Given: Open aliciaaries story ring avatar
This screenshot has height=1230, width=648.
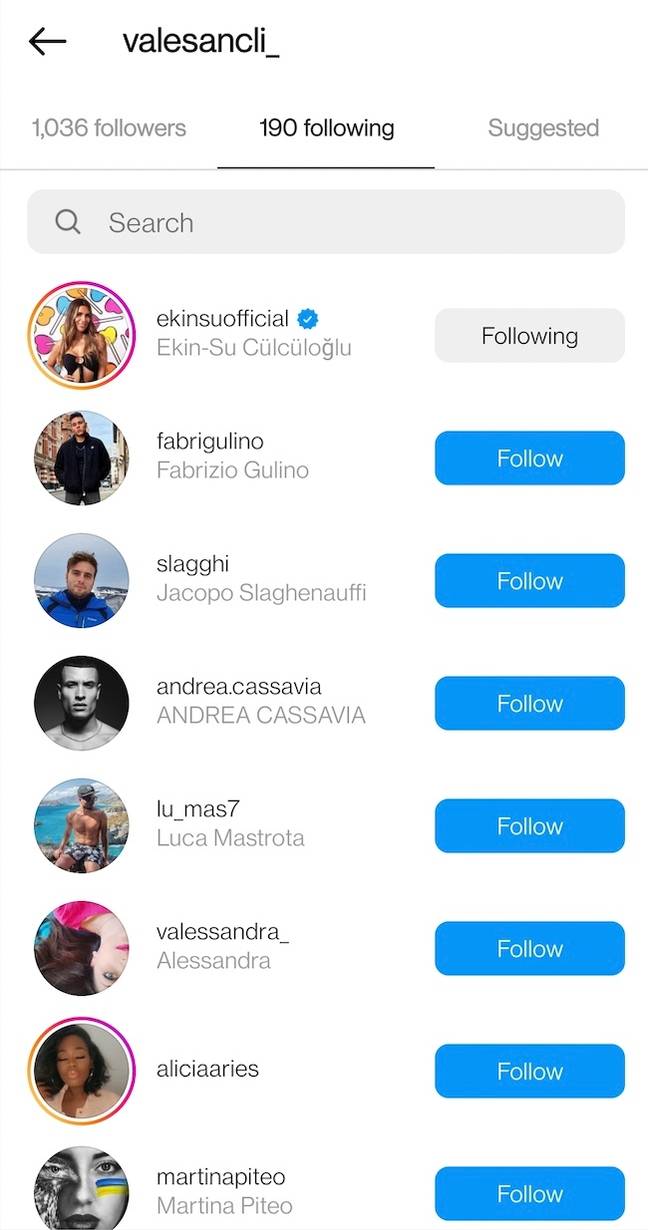Looking at the screenshot, I should (81, 1070).
